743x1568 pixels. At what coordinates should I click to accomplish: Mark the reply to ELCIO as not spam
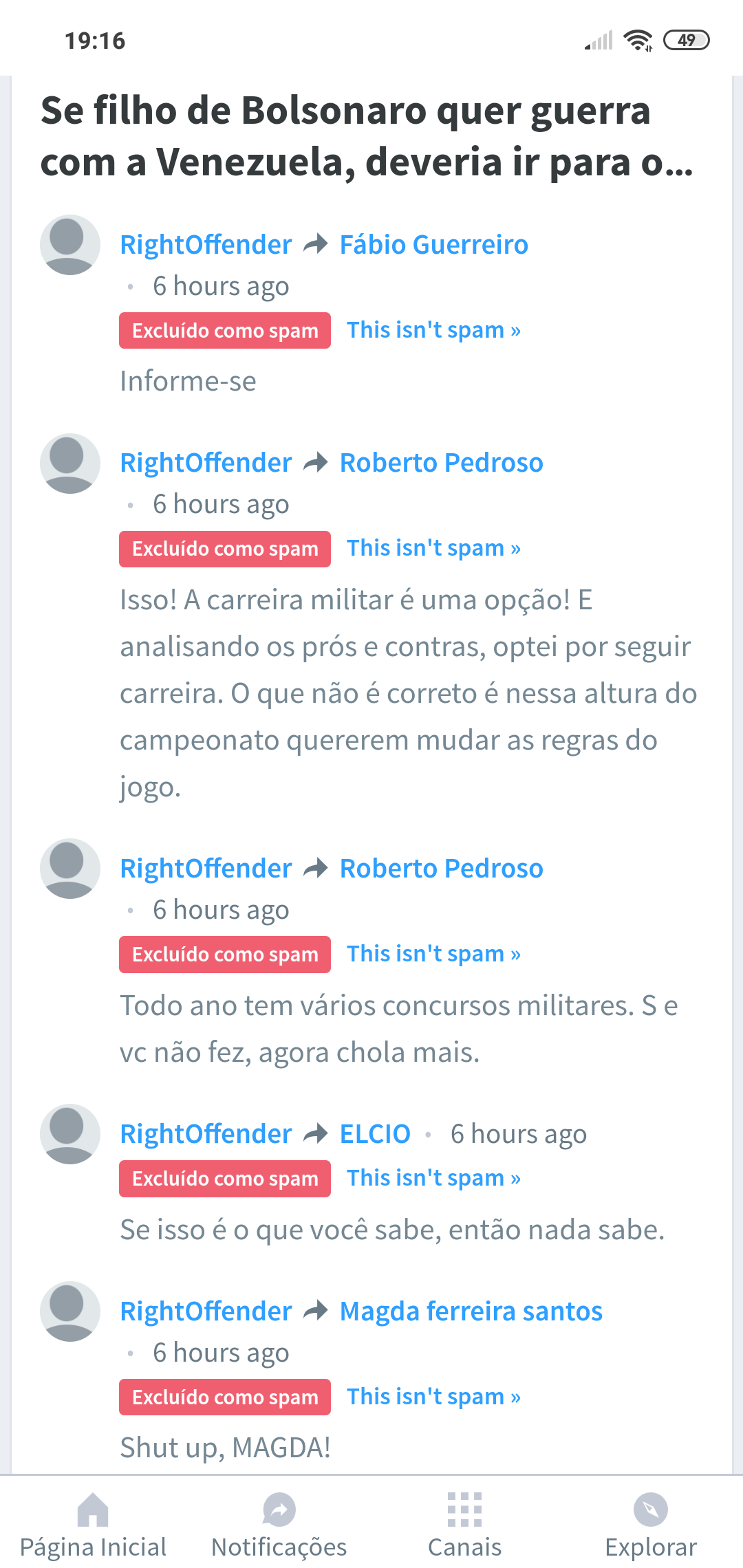(x=433, y=1179)
